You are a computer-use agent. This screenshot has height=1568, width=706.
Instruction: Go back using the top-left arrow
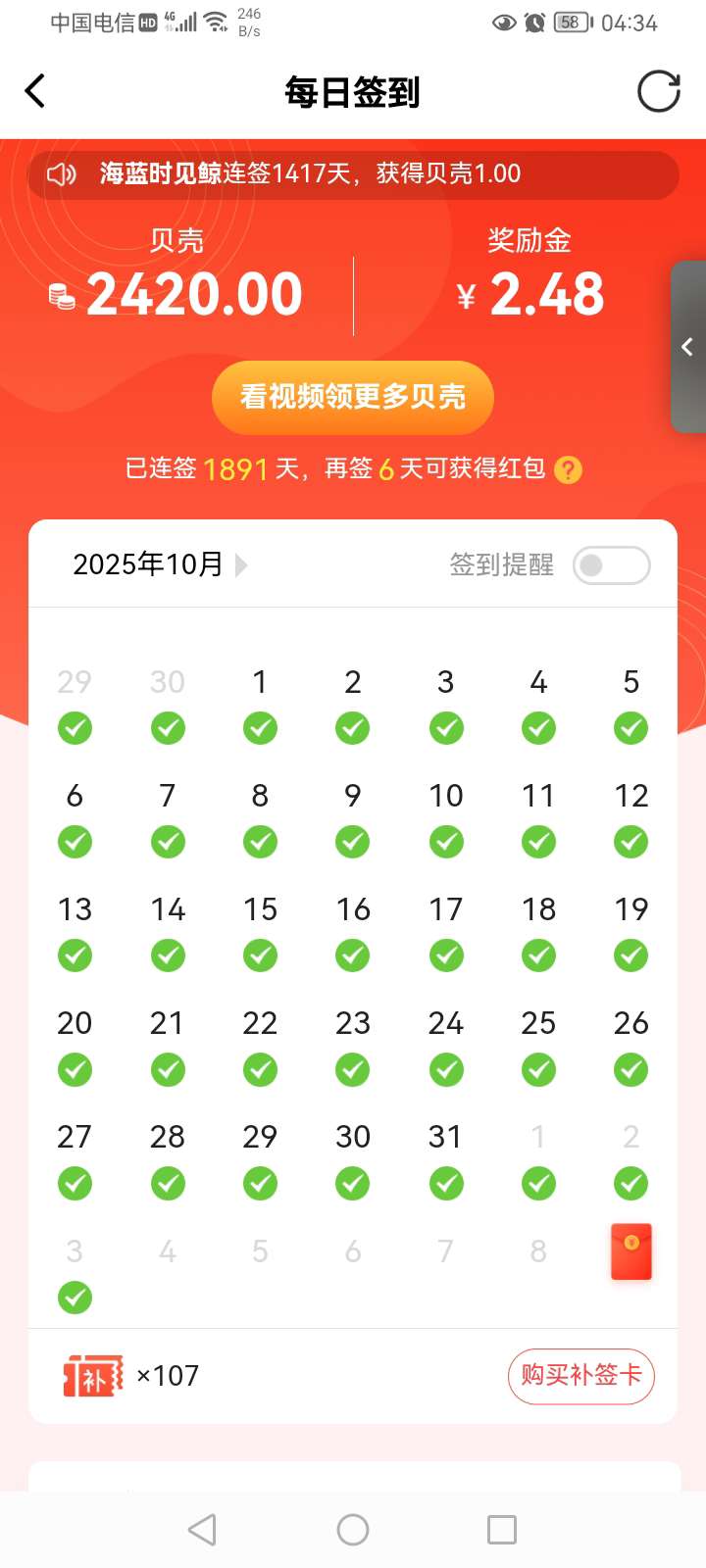coord(35,91)
